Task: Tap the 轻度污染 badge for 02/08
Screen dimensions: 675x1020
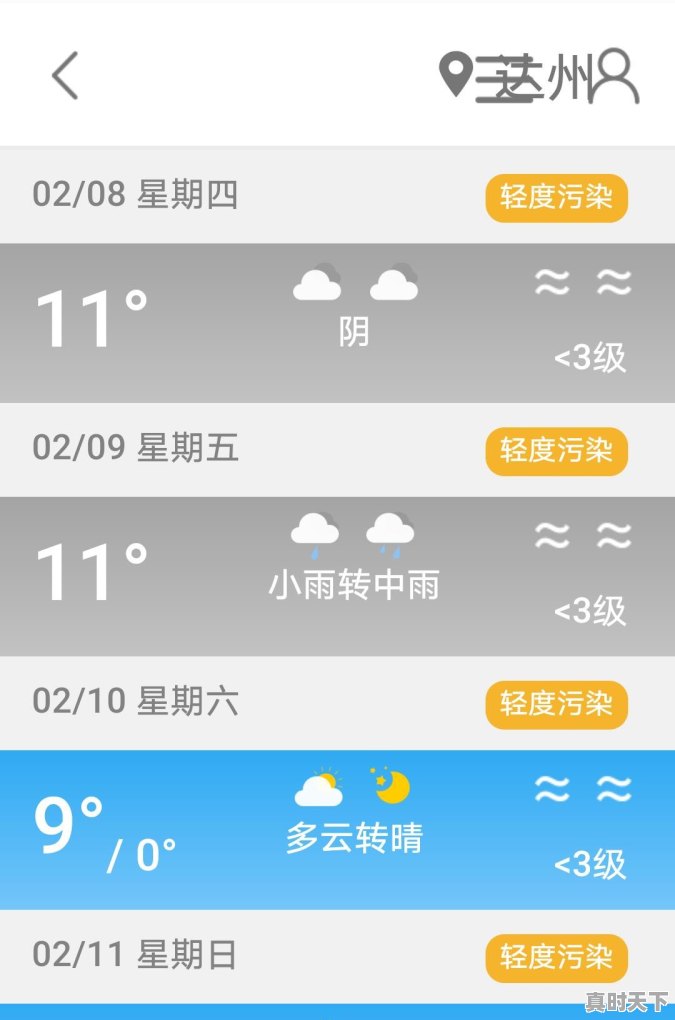Action: pyautogui.click(x=556, y=197)
